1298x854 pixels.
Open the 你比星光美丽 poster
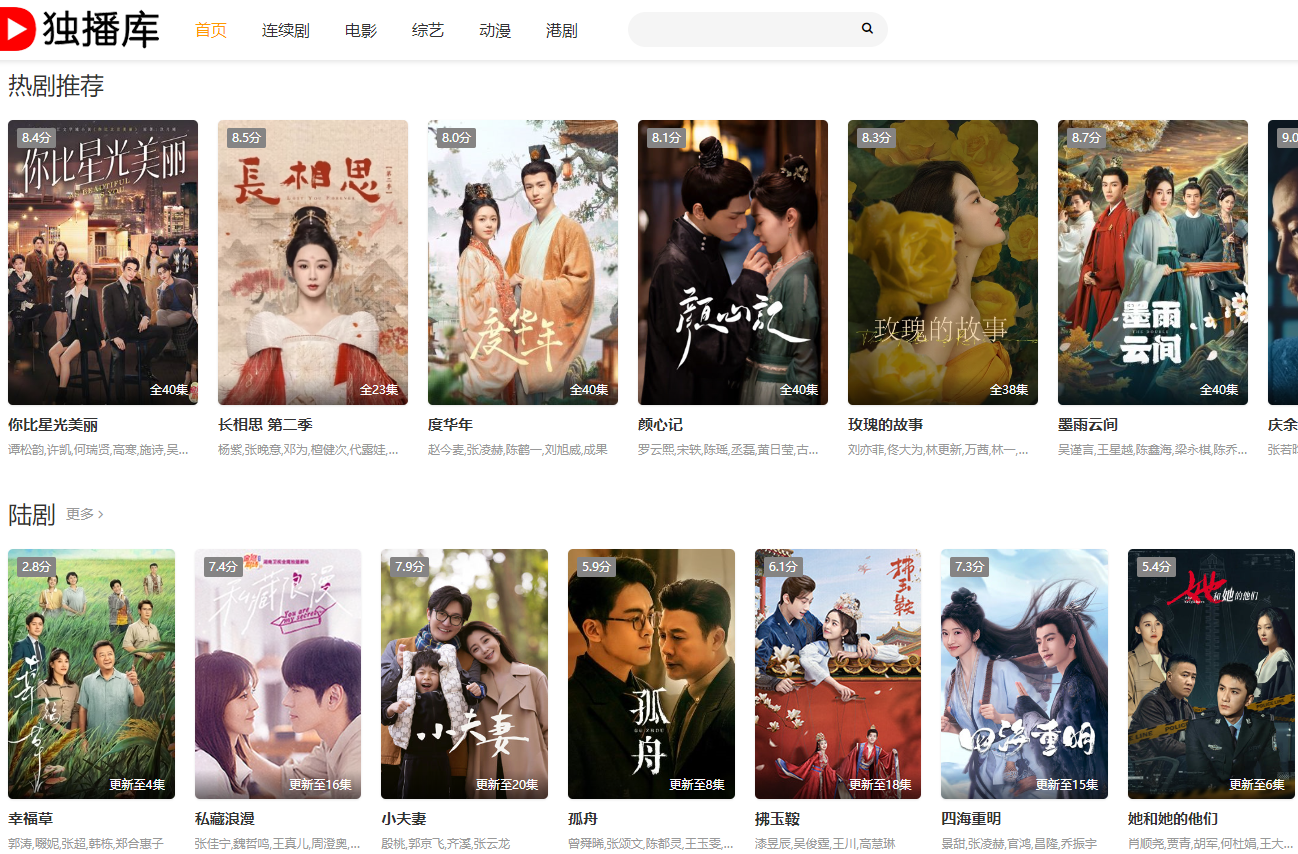pos(103,262)
